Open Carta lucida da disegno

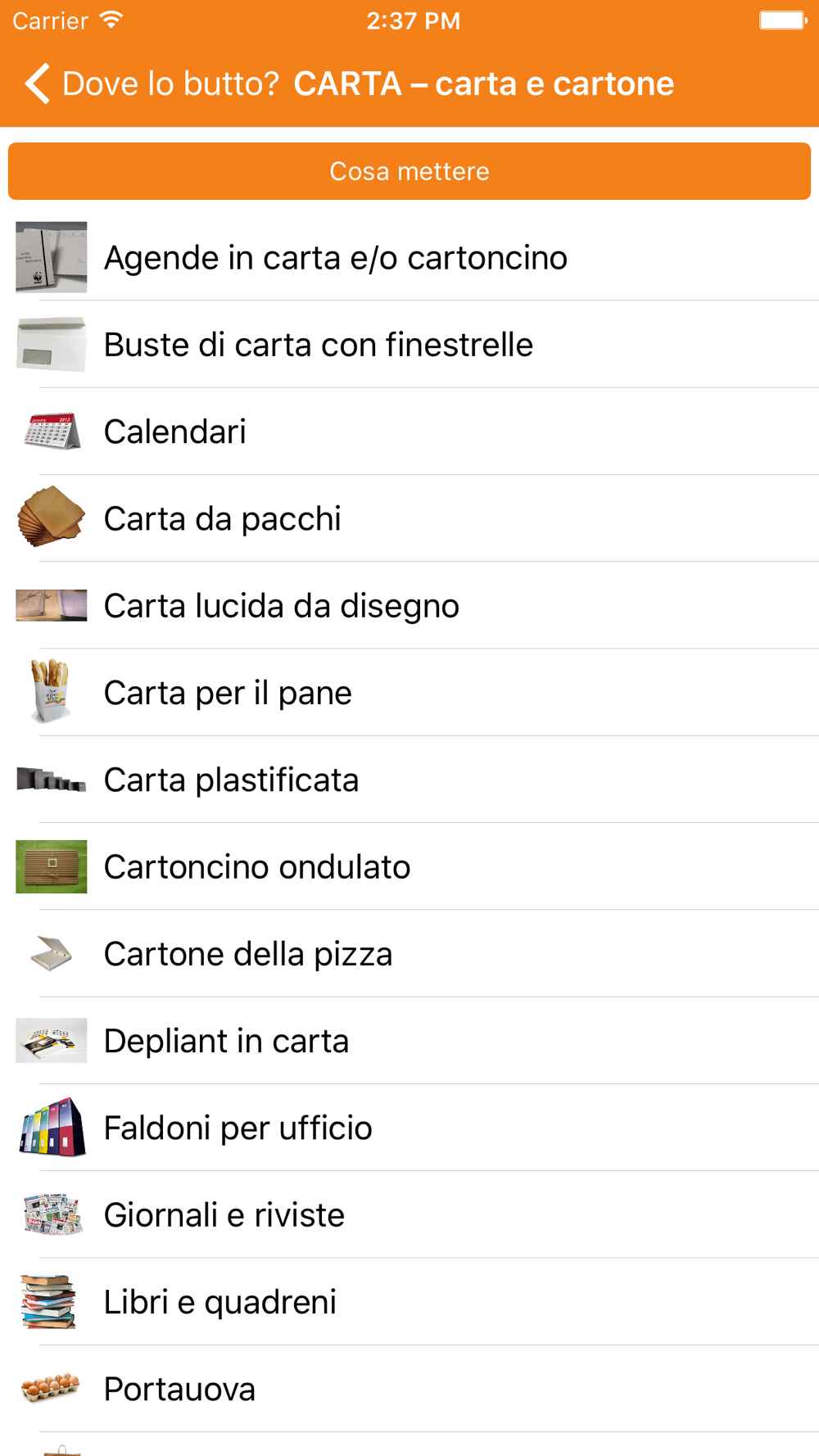pos(409,606)
